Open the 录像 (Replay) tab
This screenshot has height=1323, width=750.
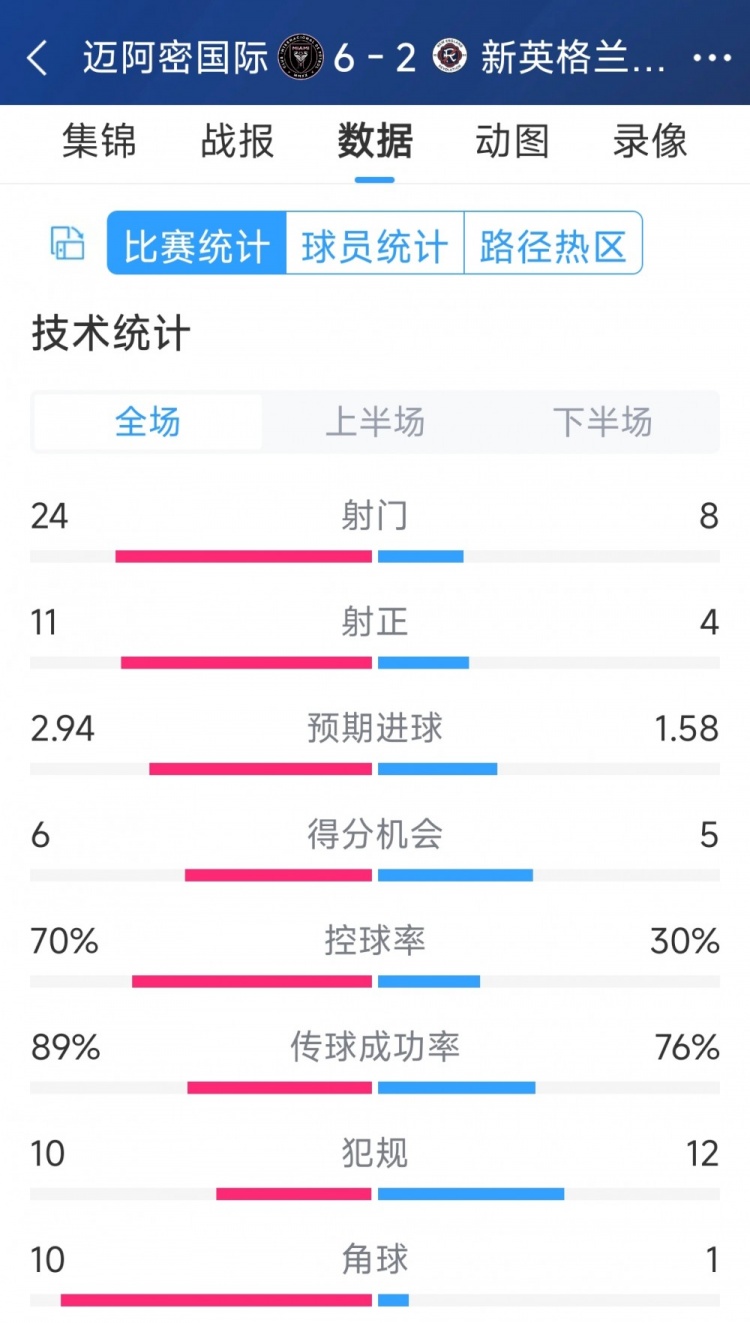[650, 143]
